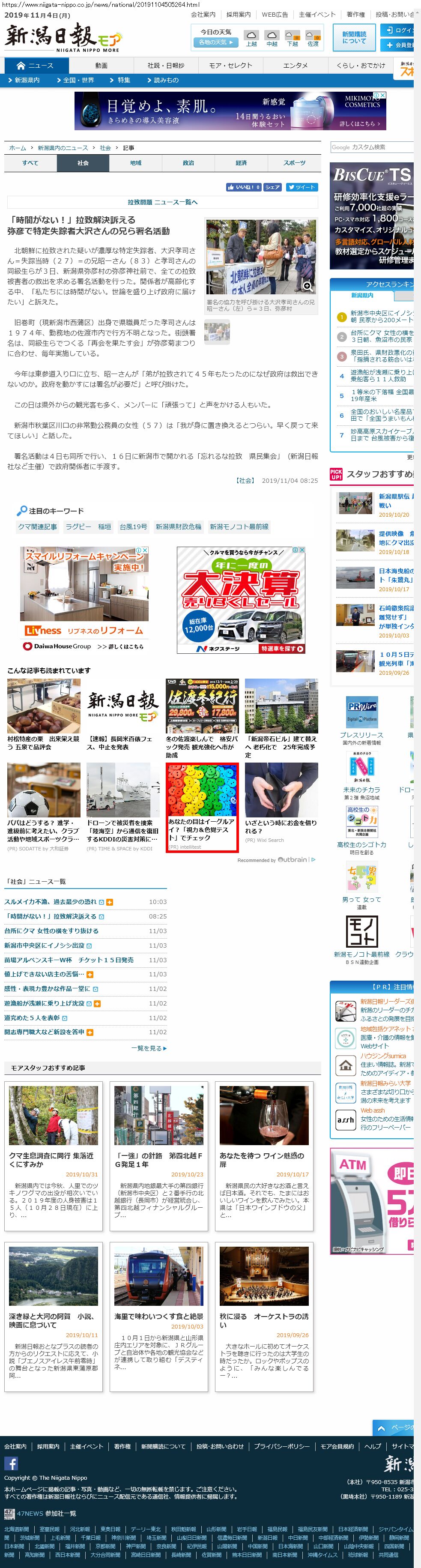
Task: Open 拉致問題 ニュース一覧へ link
Action: [162, 202]
